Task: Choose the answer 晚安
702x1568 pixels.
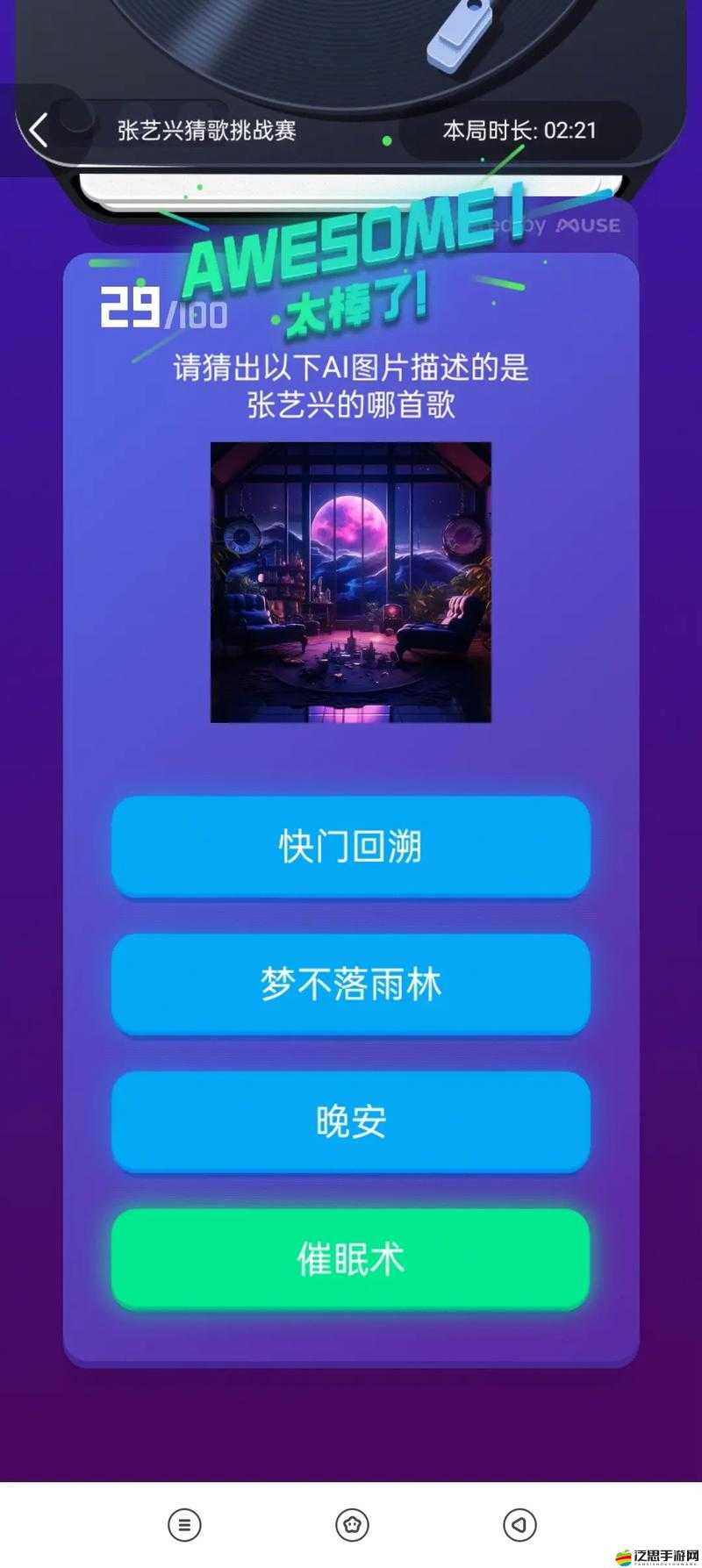Action: 351,1120
